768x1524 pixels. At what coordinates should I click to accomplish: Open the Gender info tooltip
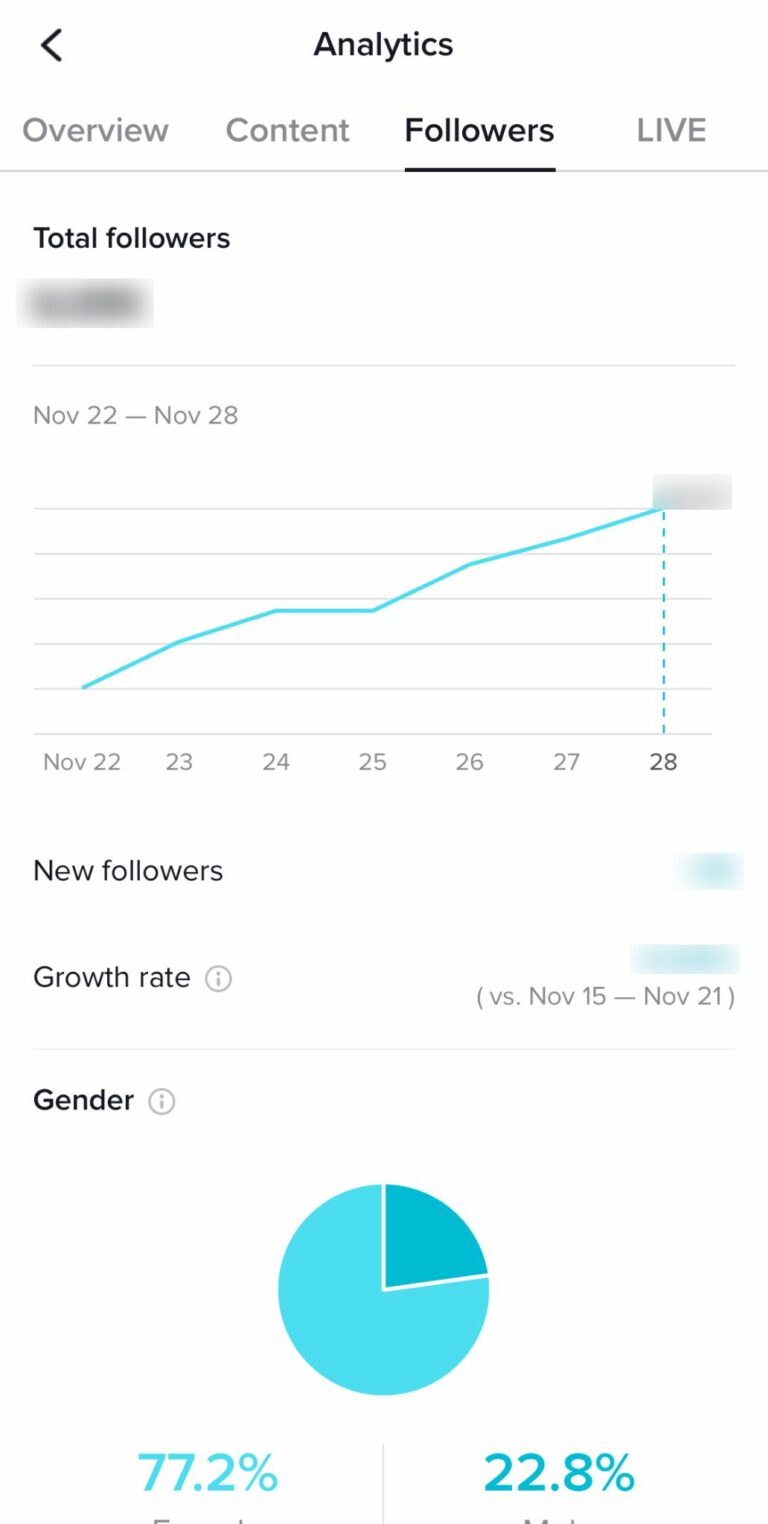[161, 1101]
